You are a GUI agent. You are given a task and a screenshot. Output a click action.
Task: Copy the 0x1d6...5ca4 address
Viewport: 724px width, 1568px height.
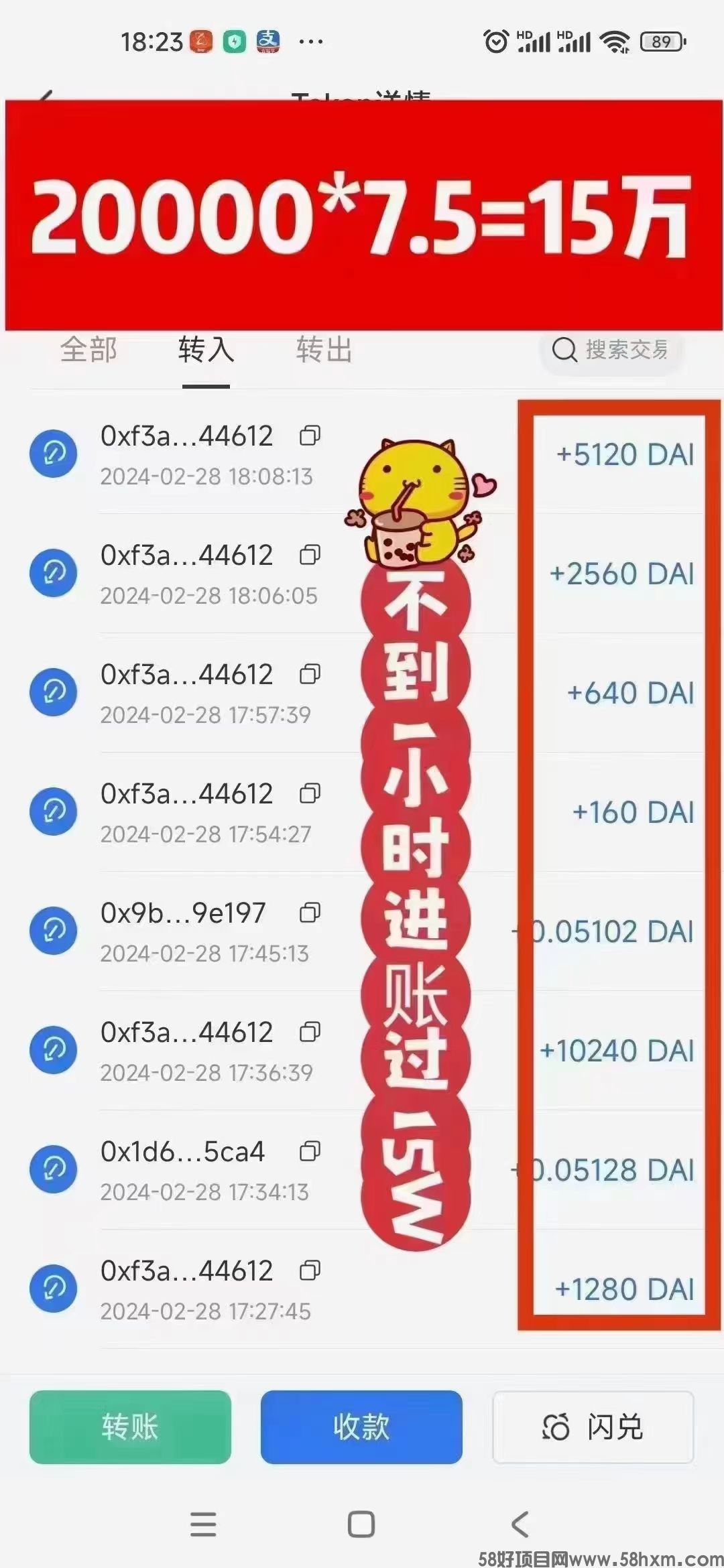pyautogui.click(x=310, y=1151)
